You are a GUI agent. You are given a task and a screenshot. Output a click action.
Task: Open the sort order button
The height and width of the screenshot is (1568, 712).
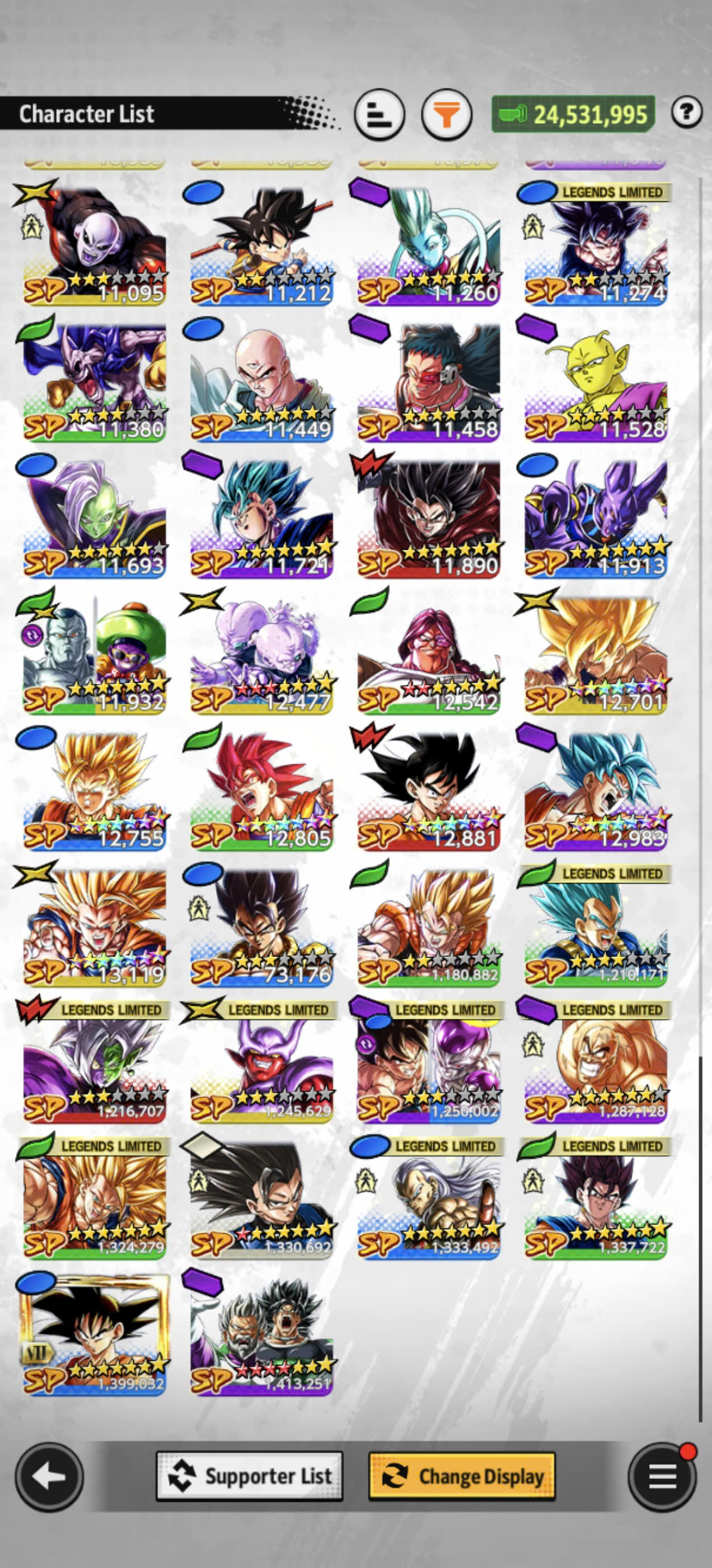coord(380,114)
